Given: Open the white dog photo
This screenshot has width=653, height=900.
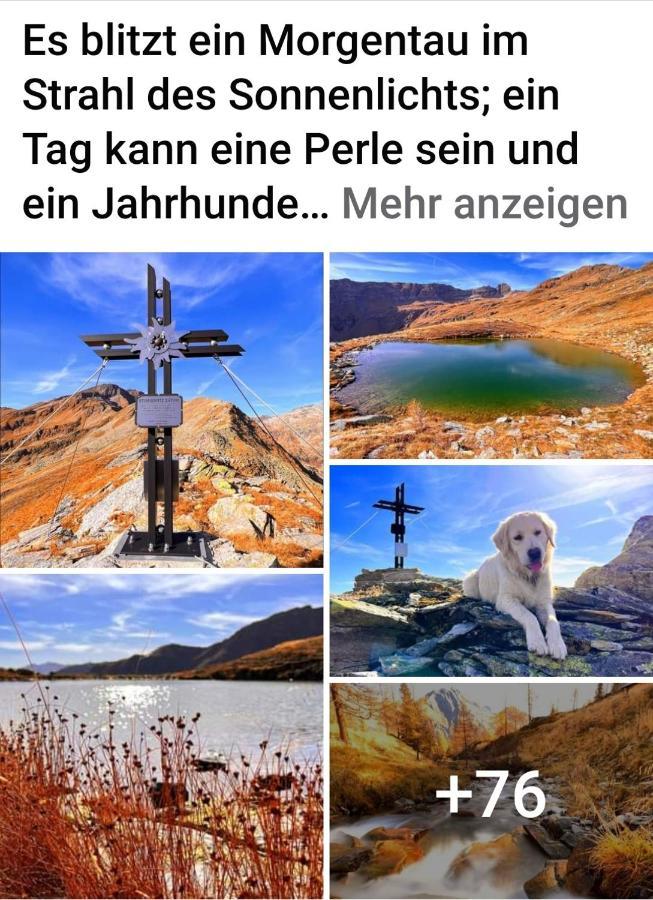Looking at the screenshot, I should 490,572.
